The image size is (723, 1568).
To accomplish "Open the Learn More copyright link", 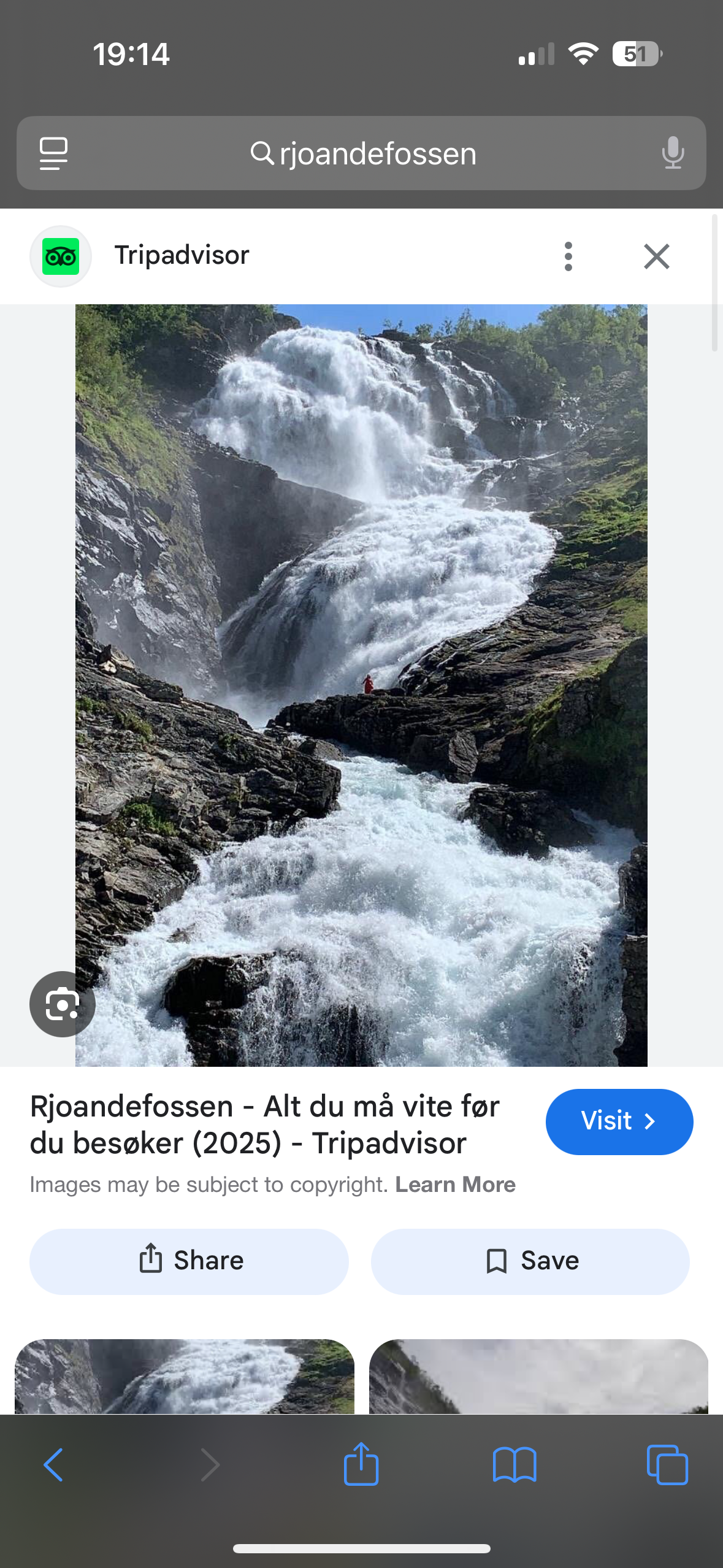I will coord(455,1185).
